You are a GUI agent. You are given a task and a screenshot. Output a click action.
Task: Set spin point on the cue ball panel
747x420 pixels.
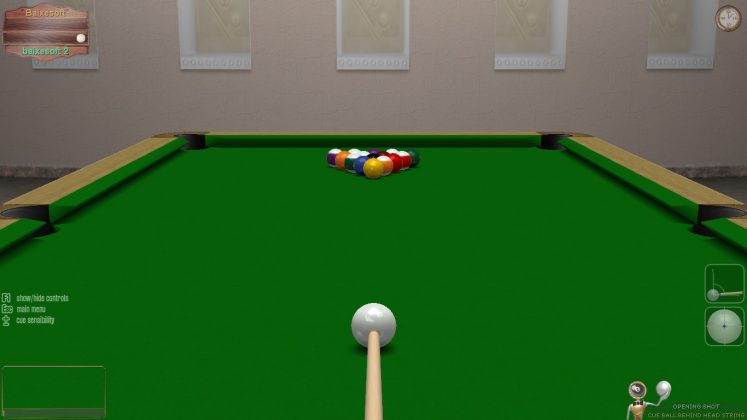click(x=724, y=326)
